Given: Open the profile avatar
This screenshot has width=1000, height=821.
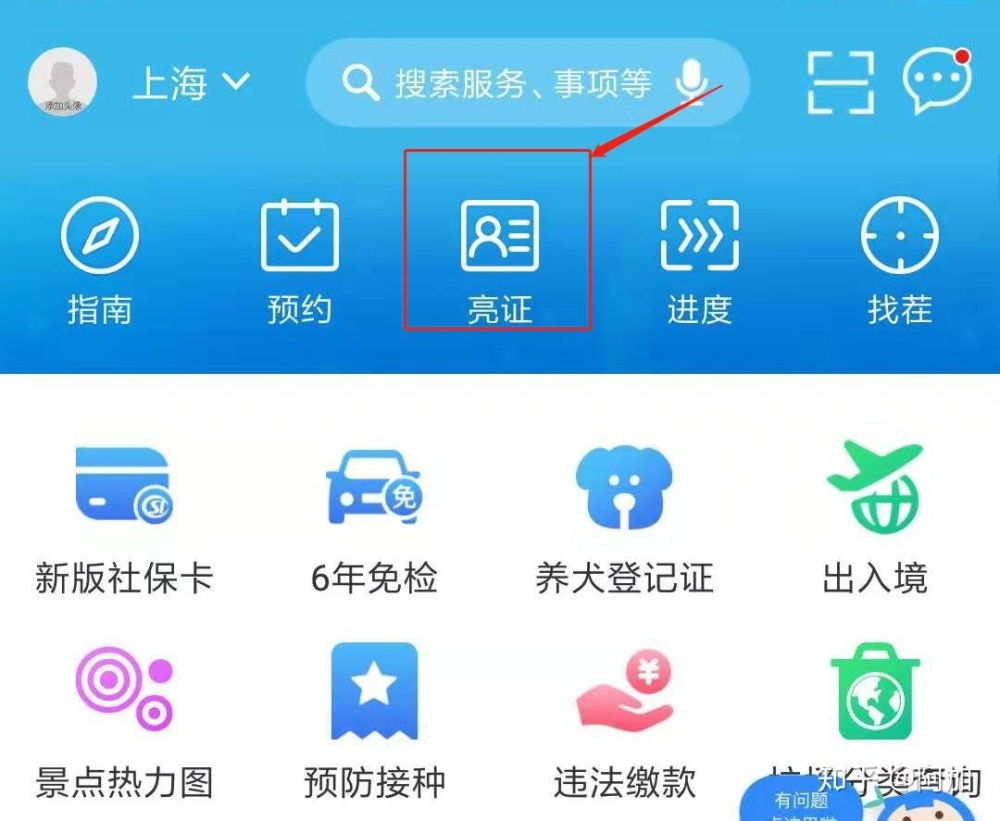Looking at the screenshot, I should tap(62, 81).
